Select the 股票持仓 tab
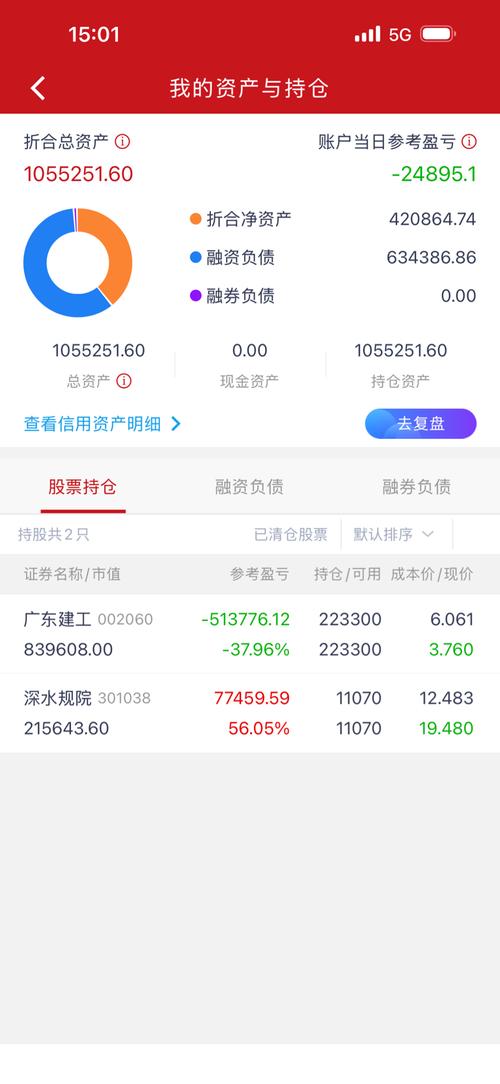 point(83,487)
